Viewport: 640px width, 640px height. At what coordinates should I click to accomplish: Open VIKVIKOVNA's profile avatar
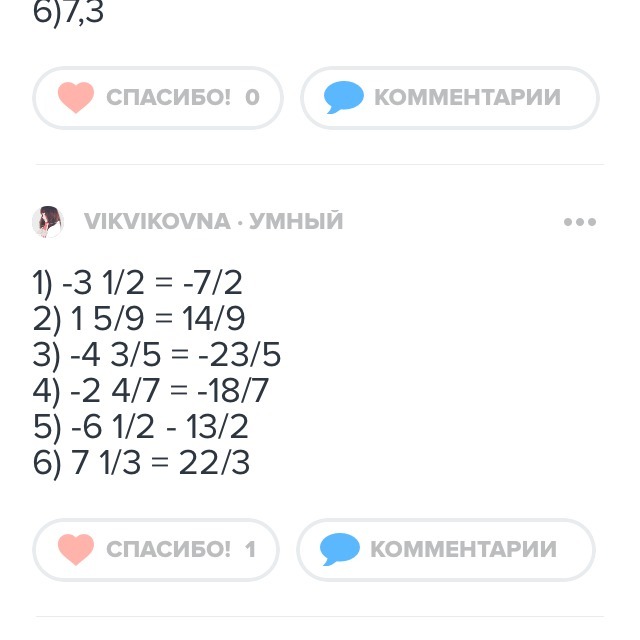click(48, 221)
